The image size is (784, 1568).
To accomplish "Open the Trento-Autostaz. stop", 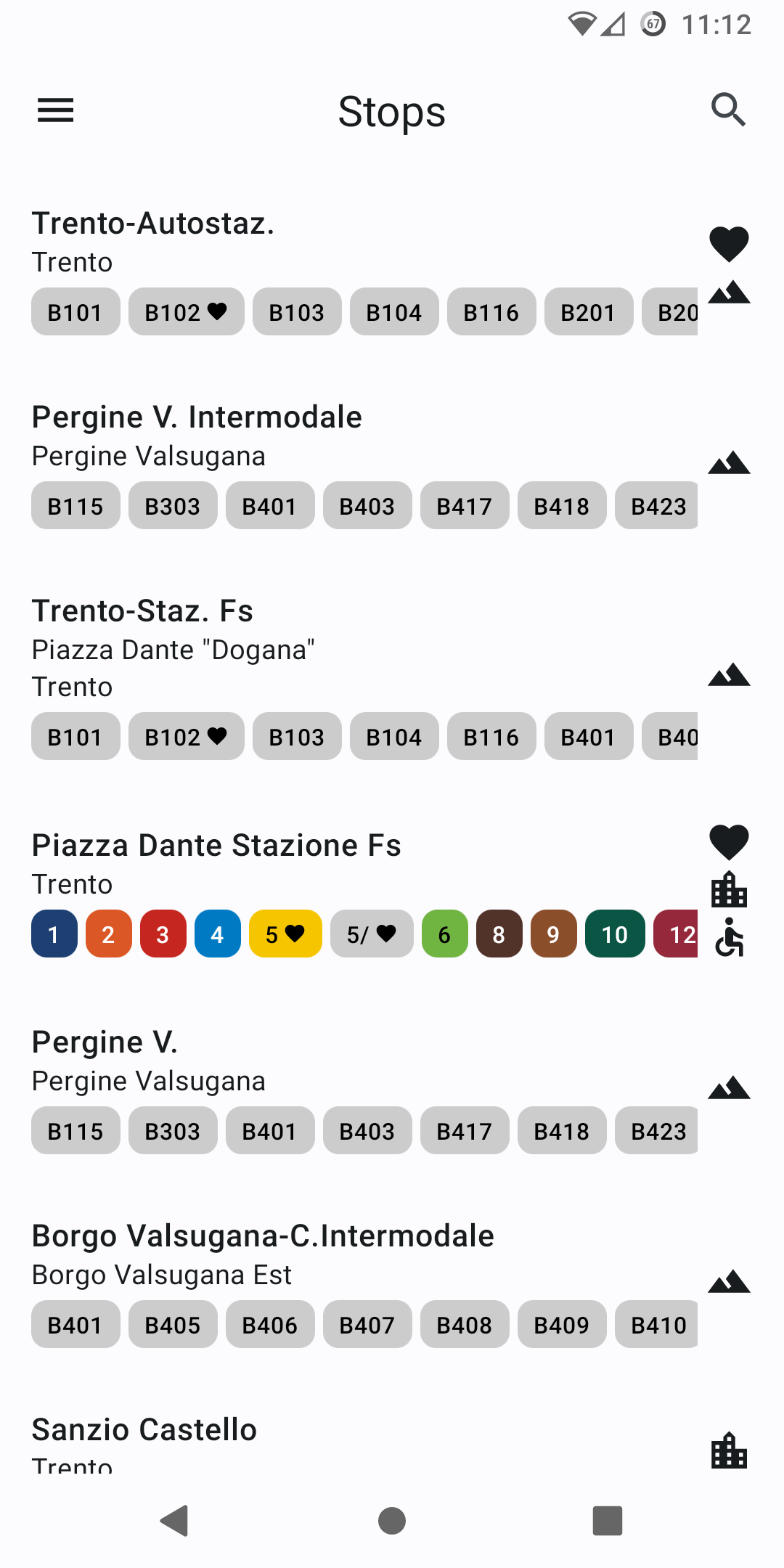I will click(x=153, y=224).
